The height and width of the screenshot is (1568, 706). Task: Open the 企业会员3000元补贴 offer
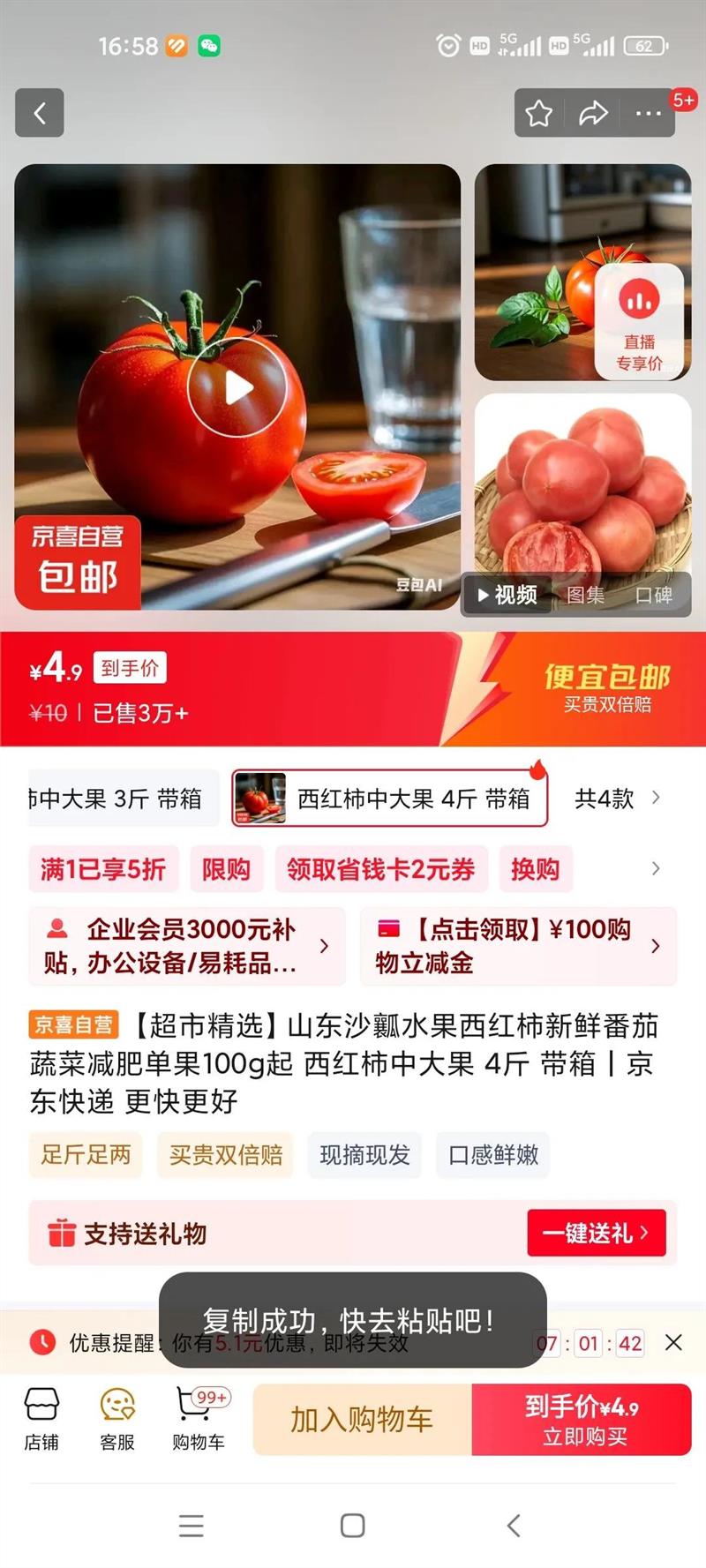pyautogui.click(x=187, y=946)
